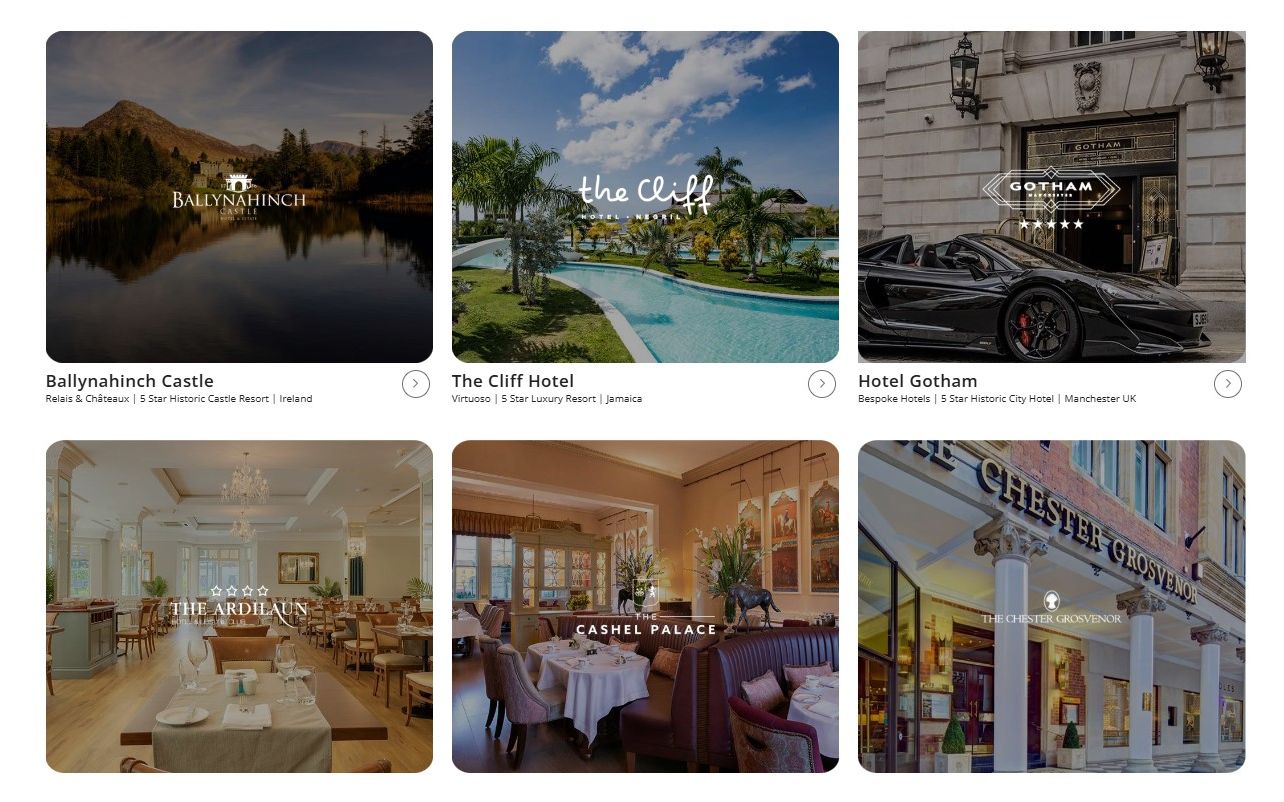Image resolution: width=1284 pixels, height=802 pixels.
Task: Open The Chester Grosvenor photo card
Action: [1051, 606]
